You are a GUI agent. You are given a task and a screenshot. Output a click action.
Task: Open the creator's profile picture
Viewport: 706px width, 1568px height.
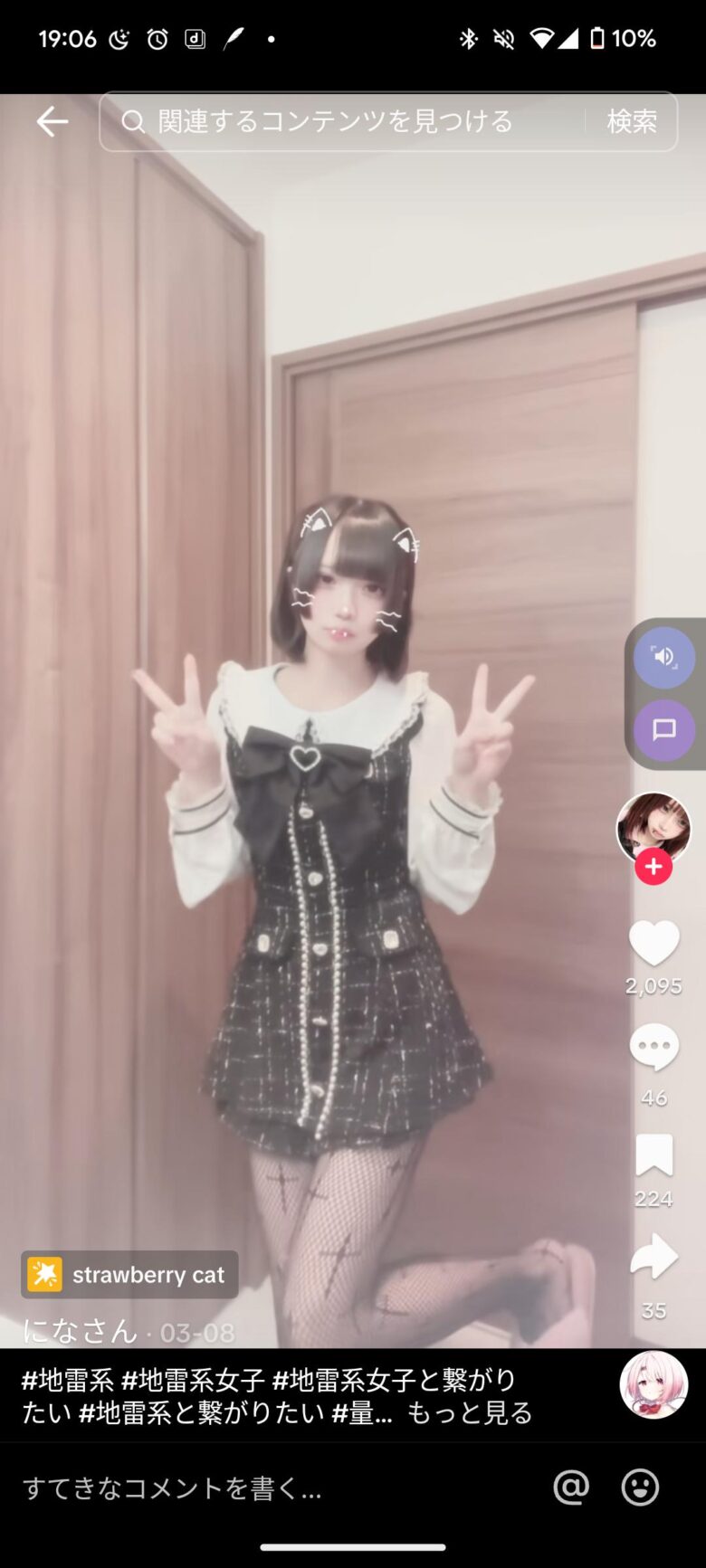654,827
